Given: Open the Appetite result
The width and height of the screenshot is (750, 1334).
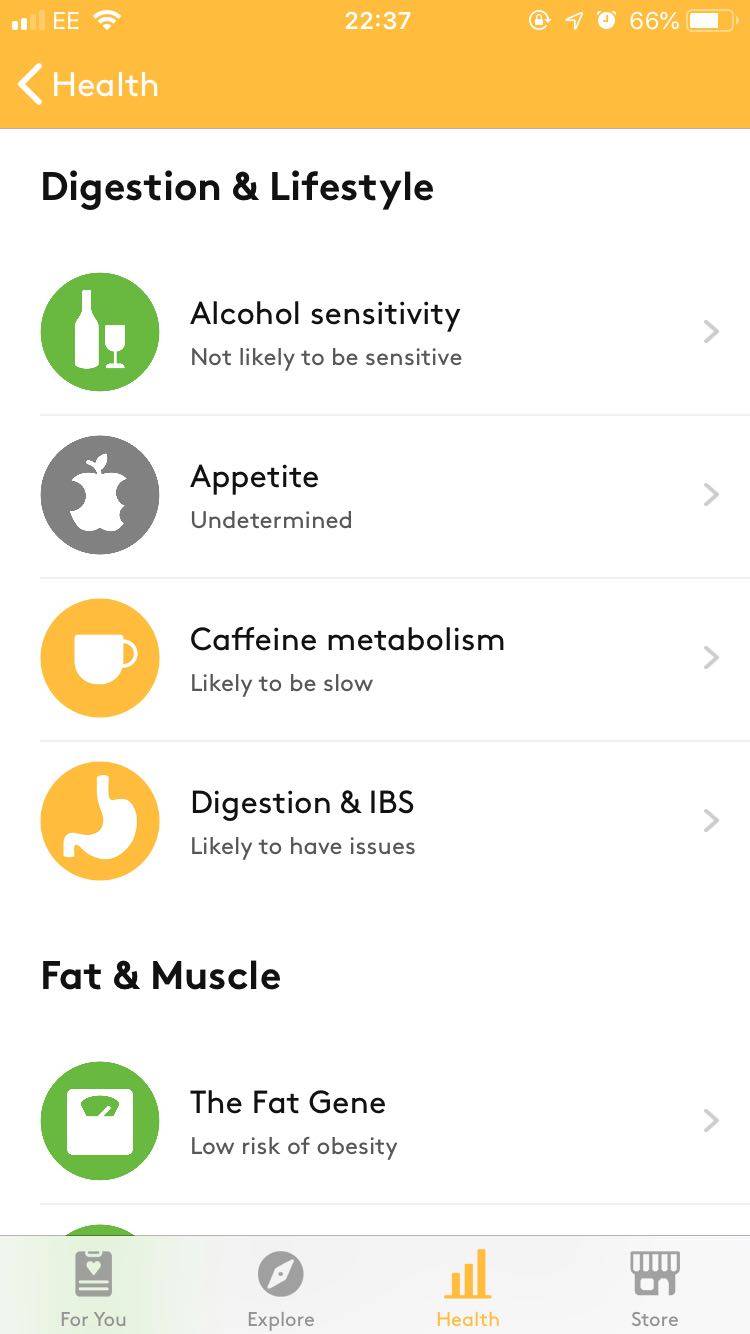Looking at the screenshot, I should click(x=395, y=496).
